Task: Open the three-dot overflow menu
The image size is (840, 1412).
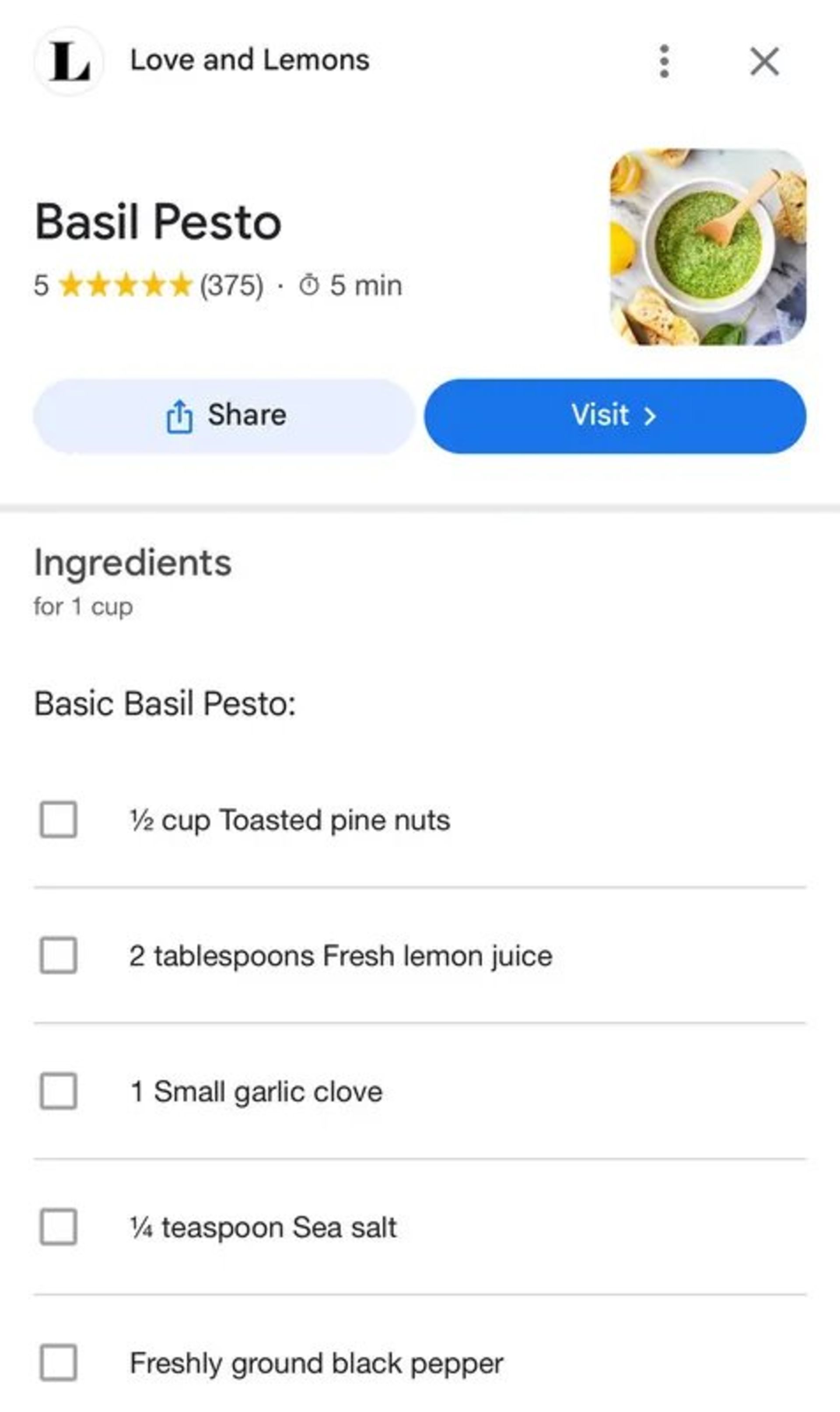Action: (665, 61)
